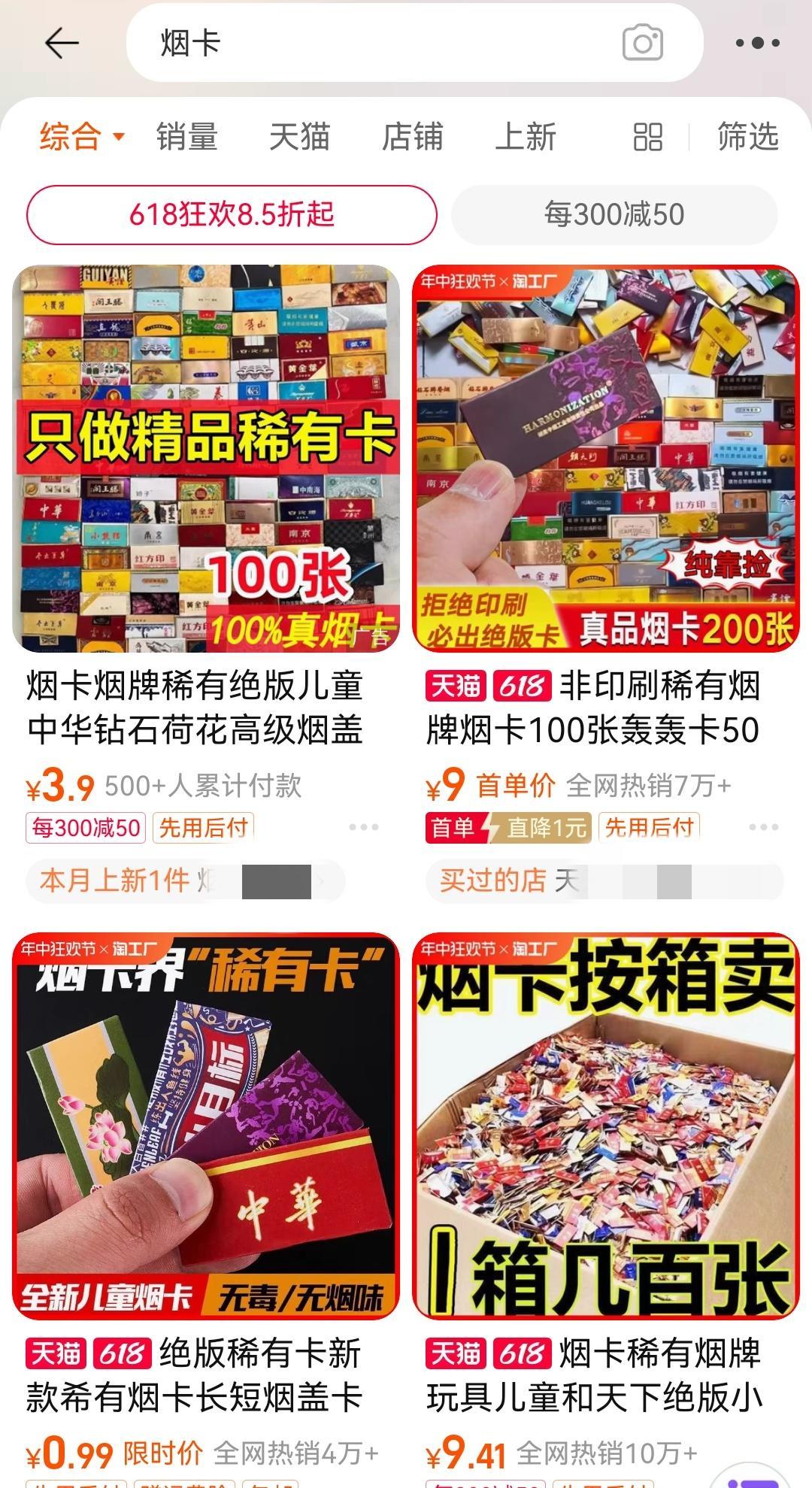Sort results by 销量

pos(186,137)
